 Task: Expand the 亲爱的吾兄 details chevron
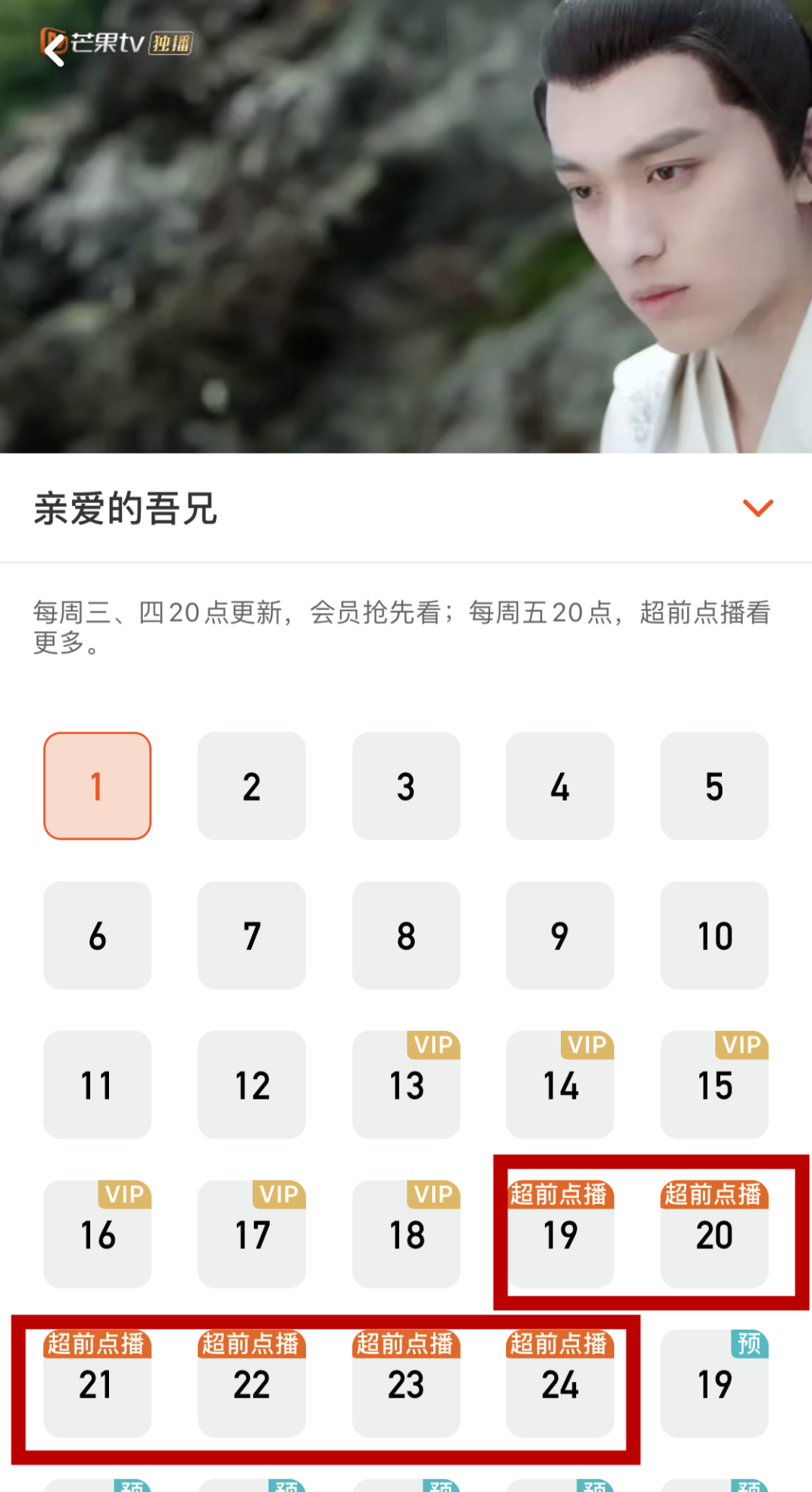(x=757, y=508)
